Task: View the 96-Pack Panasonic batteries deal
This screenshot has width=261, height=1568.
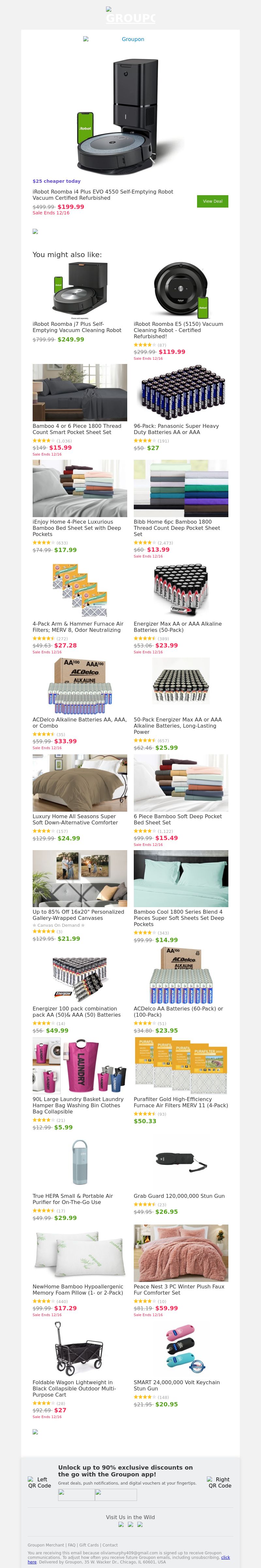Action: click(x=176, y=429)
